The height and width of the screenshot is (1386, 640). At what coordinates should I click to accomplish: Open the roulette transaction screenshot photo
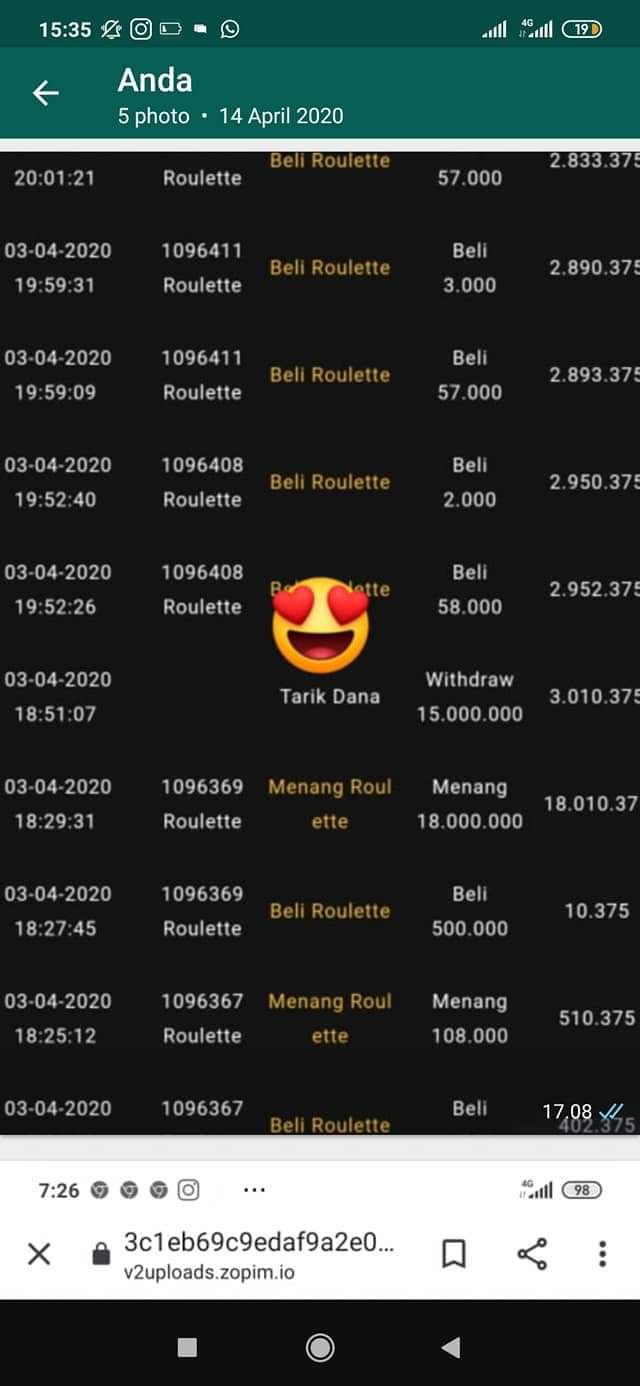tap(320, 640)
